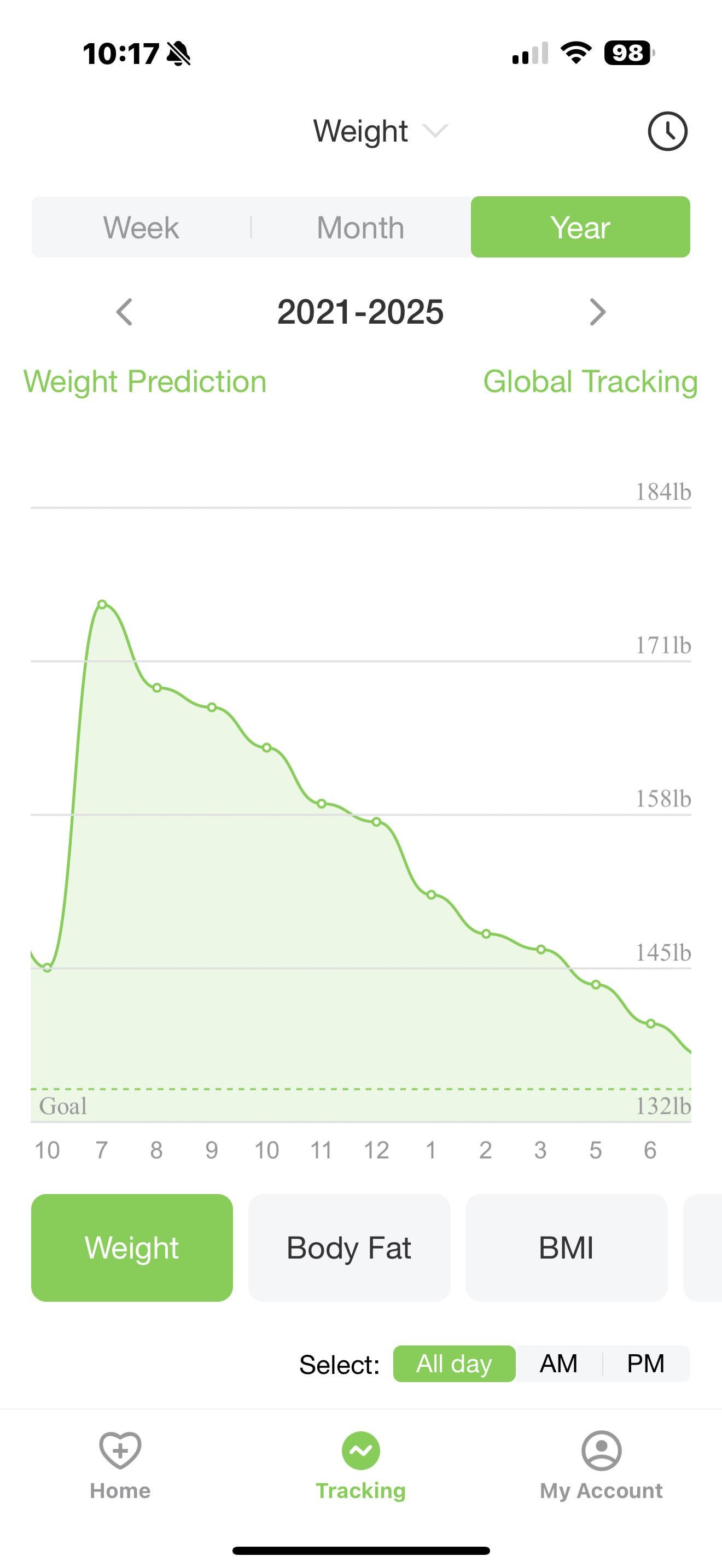Image resolution: width=722 pixels, height=1568 pixels.
Task: Open Weight Prediction
Action: click(x=145, y=382)
